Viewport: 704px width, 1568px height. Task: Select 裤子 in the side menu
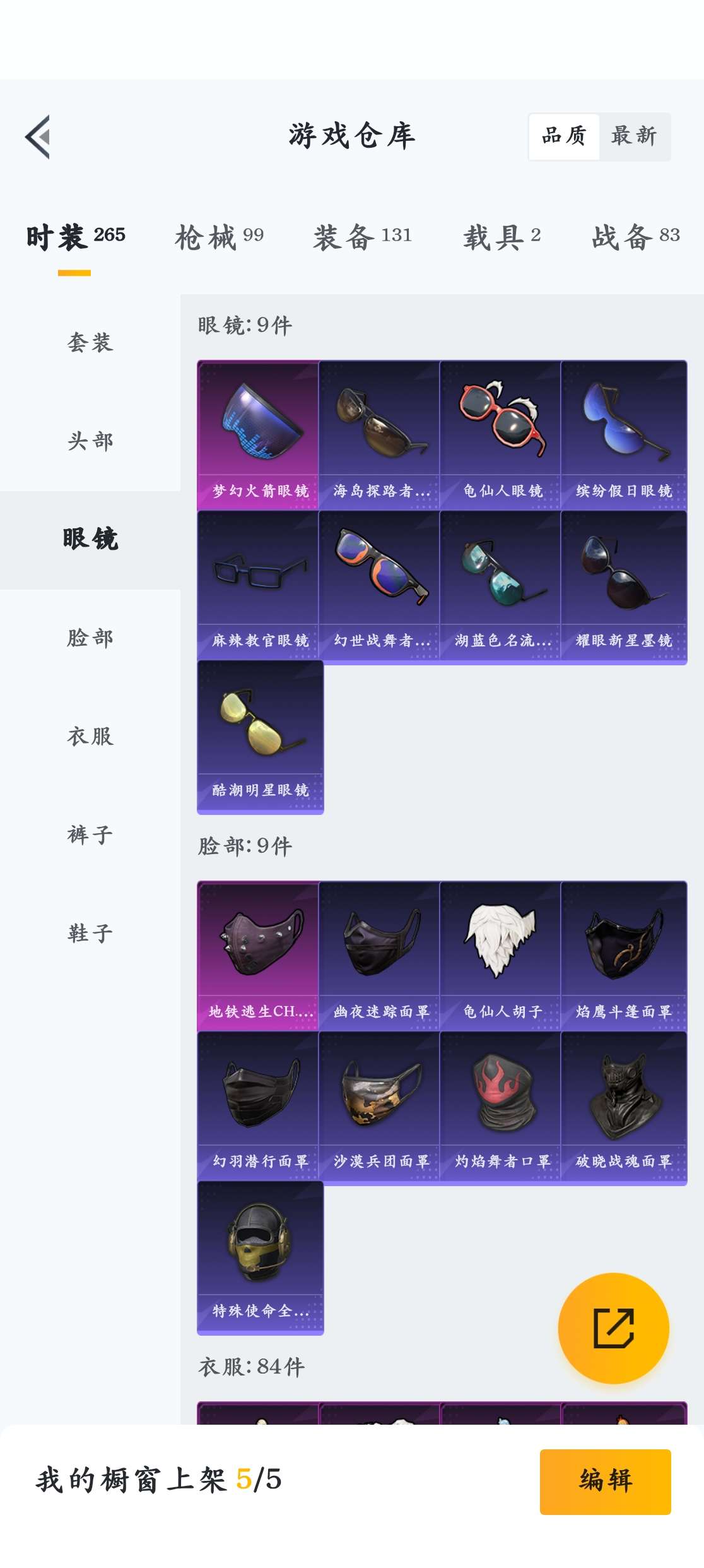[90, 835]
